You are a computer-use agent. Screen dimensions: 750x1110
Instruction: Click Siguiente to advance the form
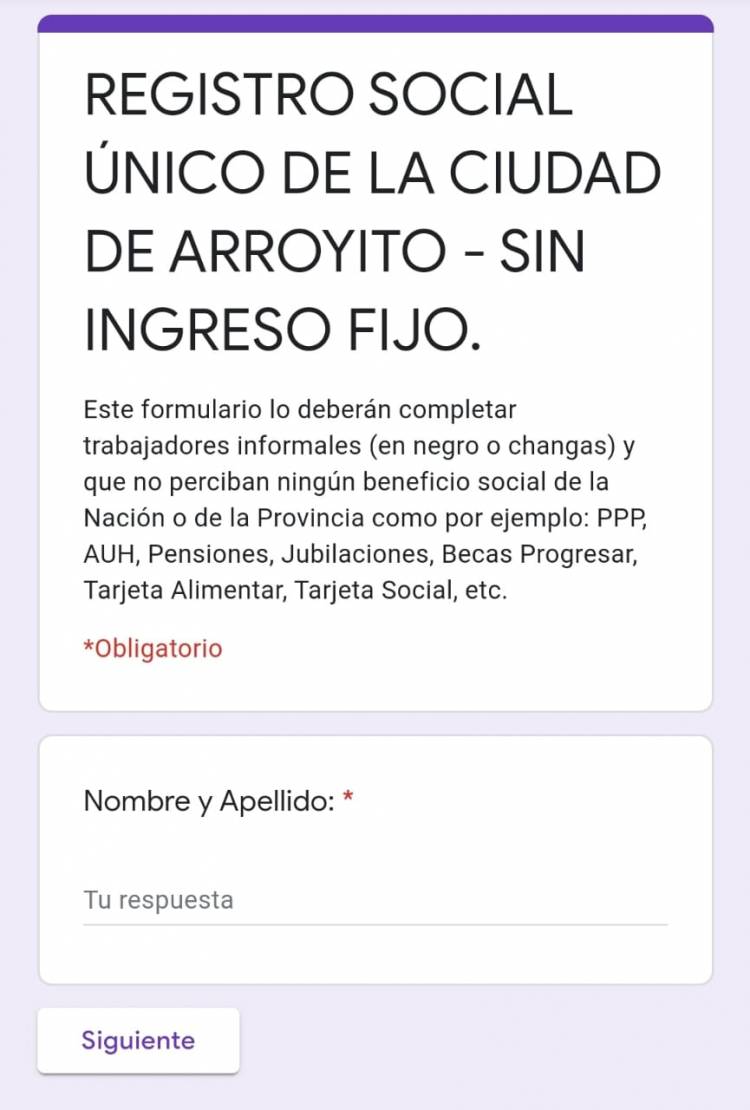pos(138,1040)
